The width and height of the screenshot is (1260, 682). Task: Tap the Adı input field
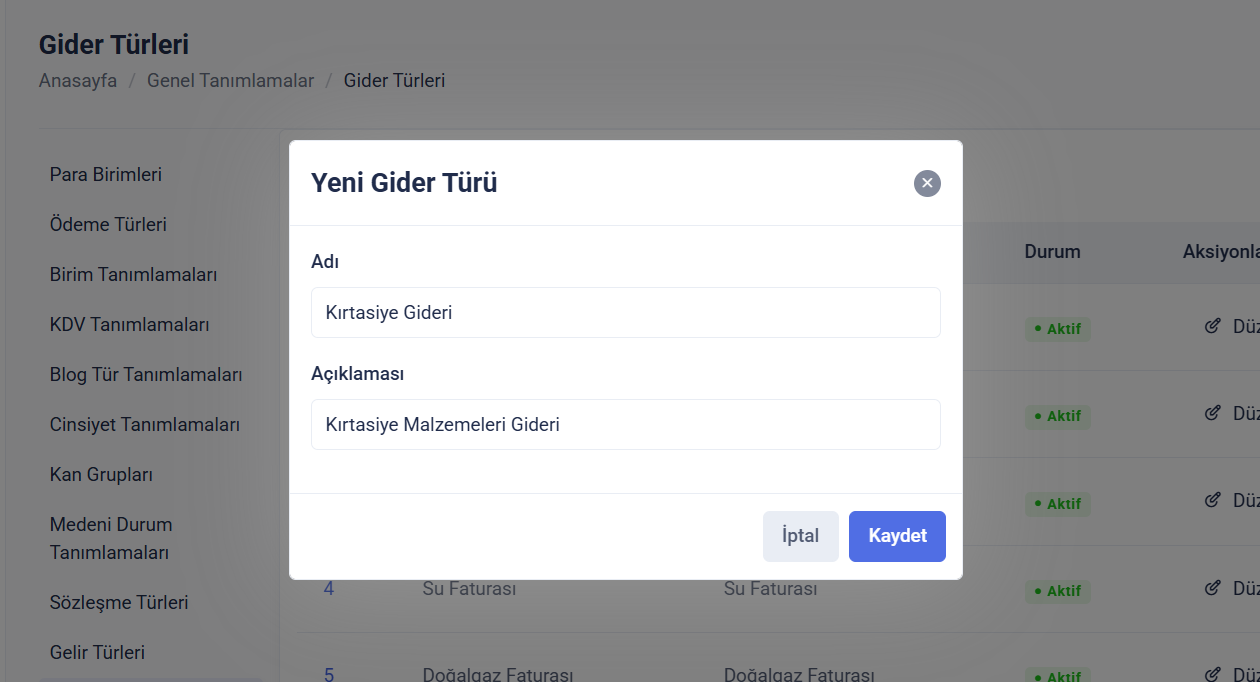click(625, 313)
